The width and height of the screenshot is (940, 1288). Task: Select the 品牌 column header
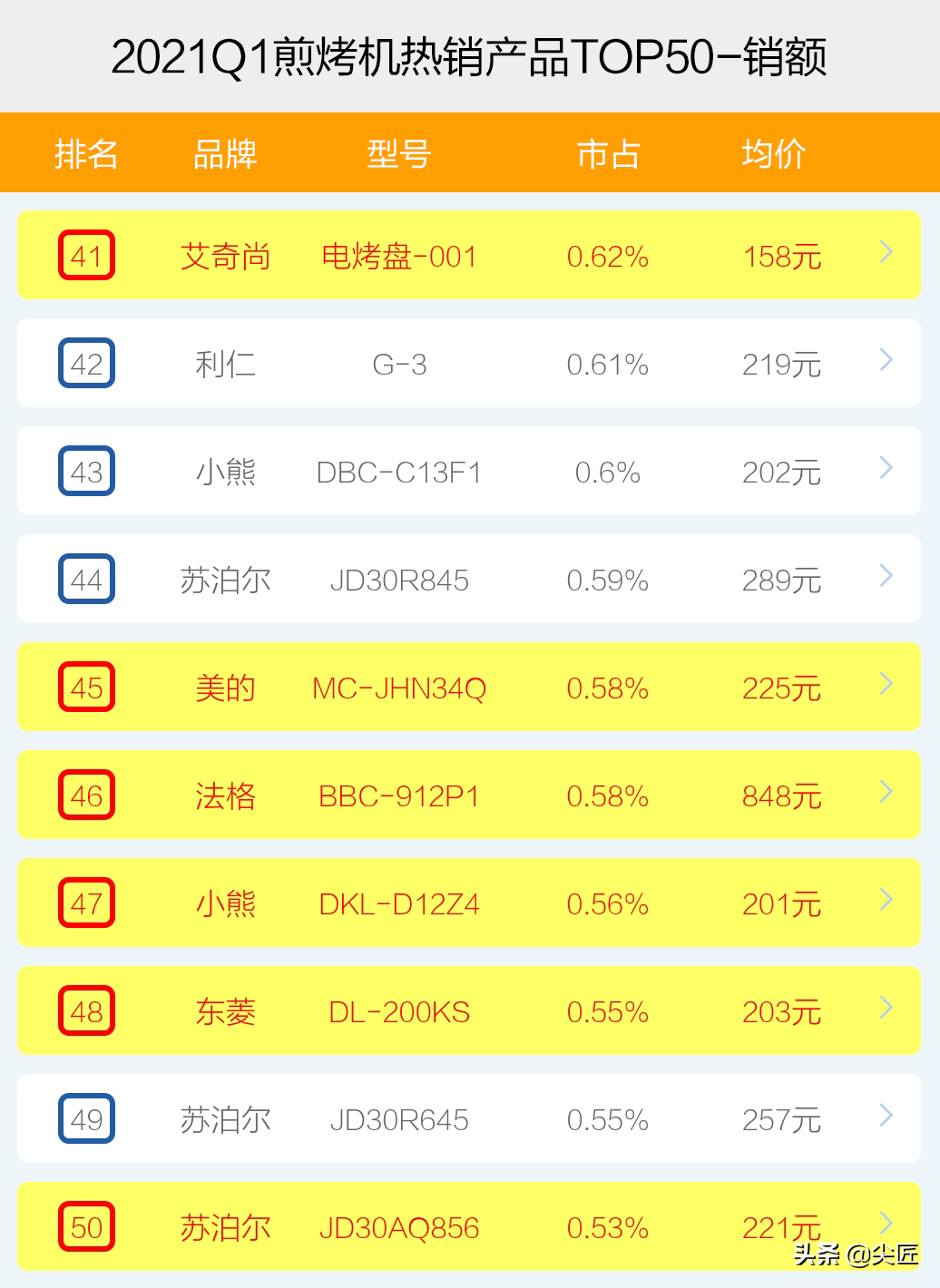point(225,152)
